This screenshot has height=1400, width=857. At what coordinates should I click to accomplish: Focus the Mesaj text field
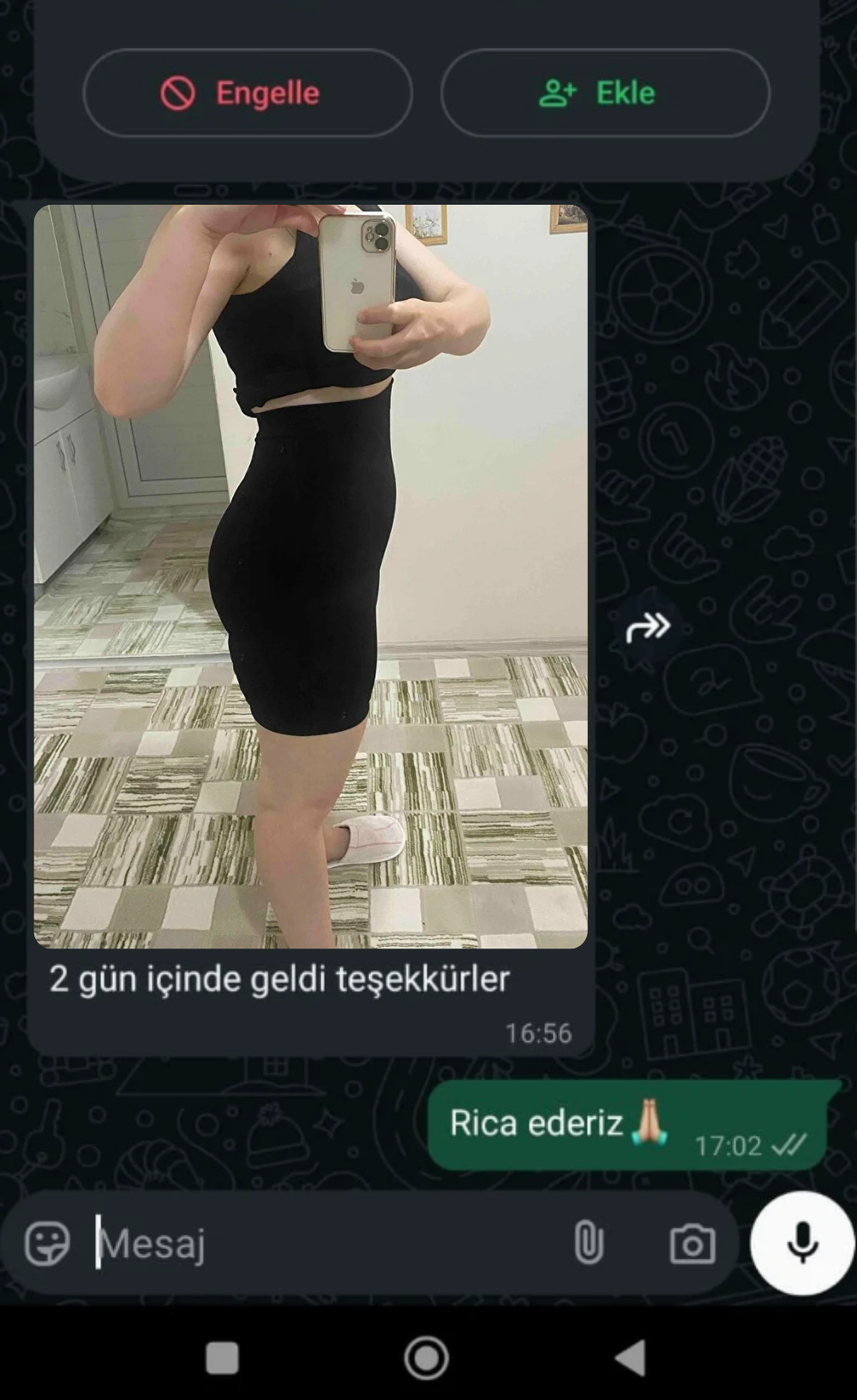326,1243
